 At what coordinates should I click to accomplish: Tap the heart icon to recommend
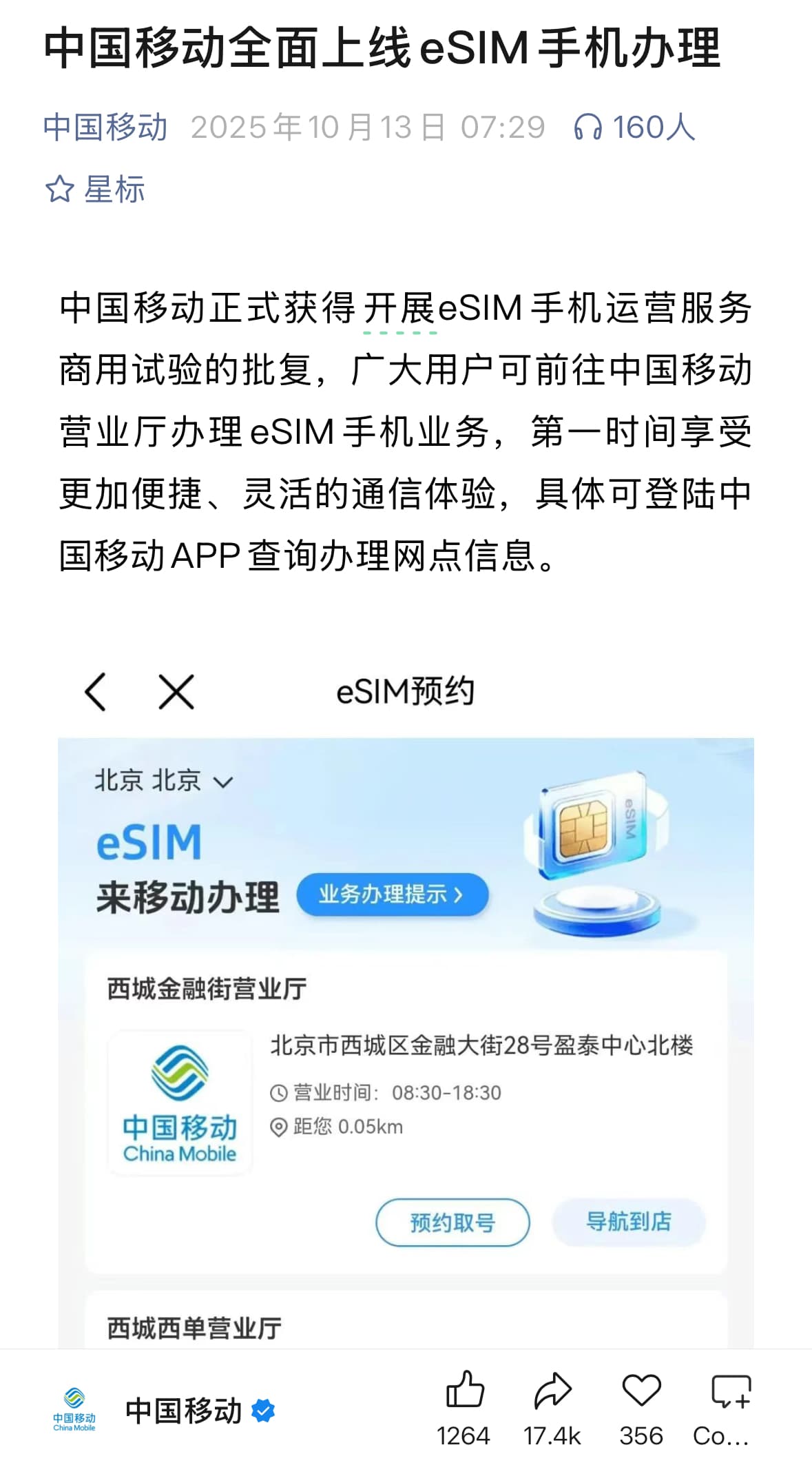(x=641, y=1391)
